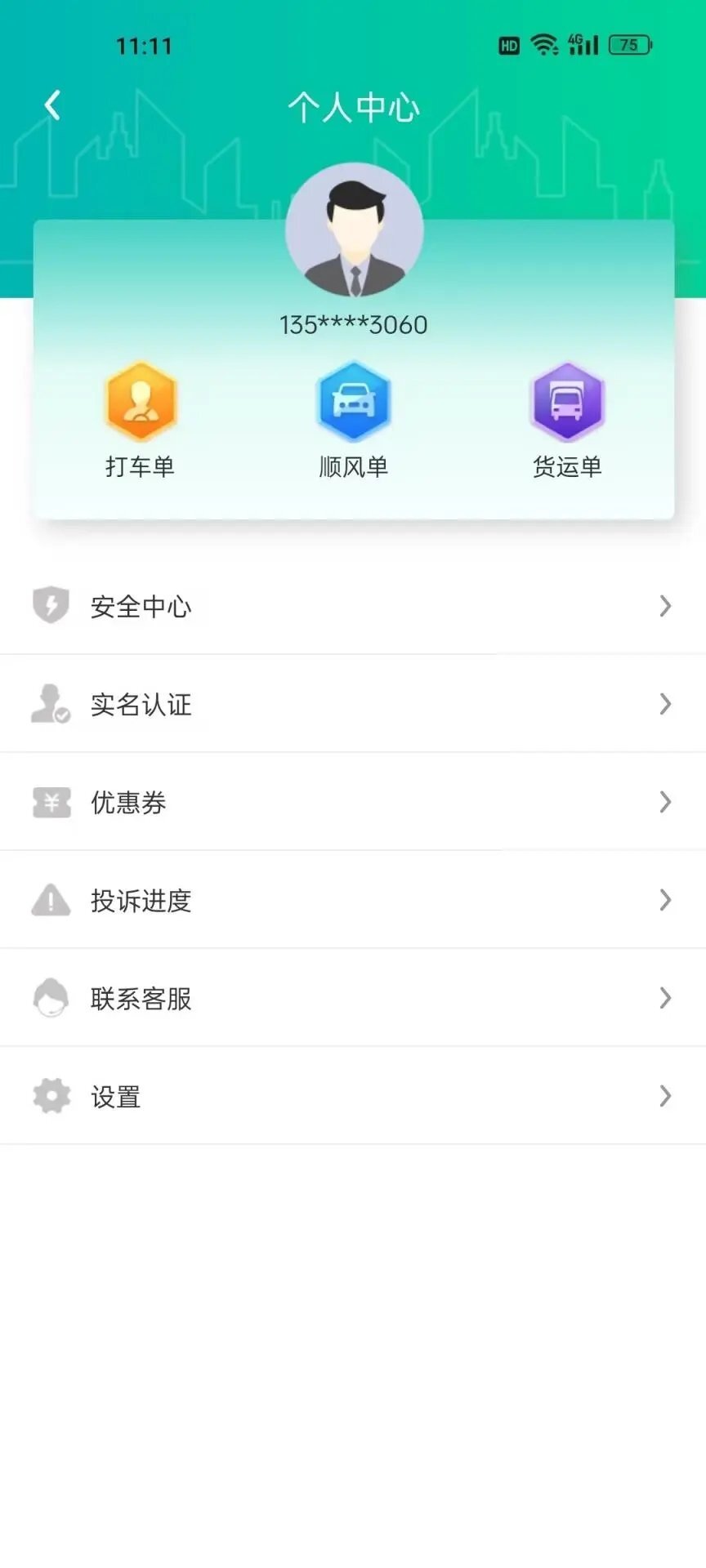This screenshot has height=1568, width=706.
Task: Click the masked phone number 135****3060
Action: coord(352,324)
